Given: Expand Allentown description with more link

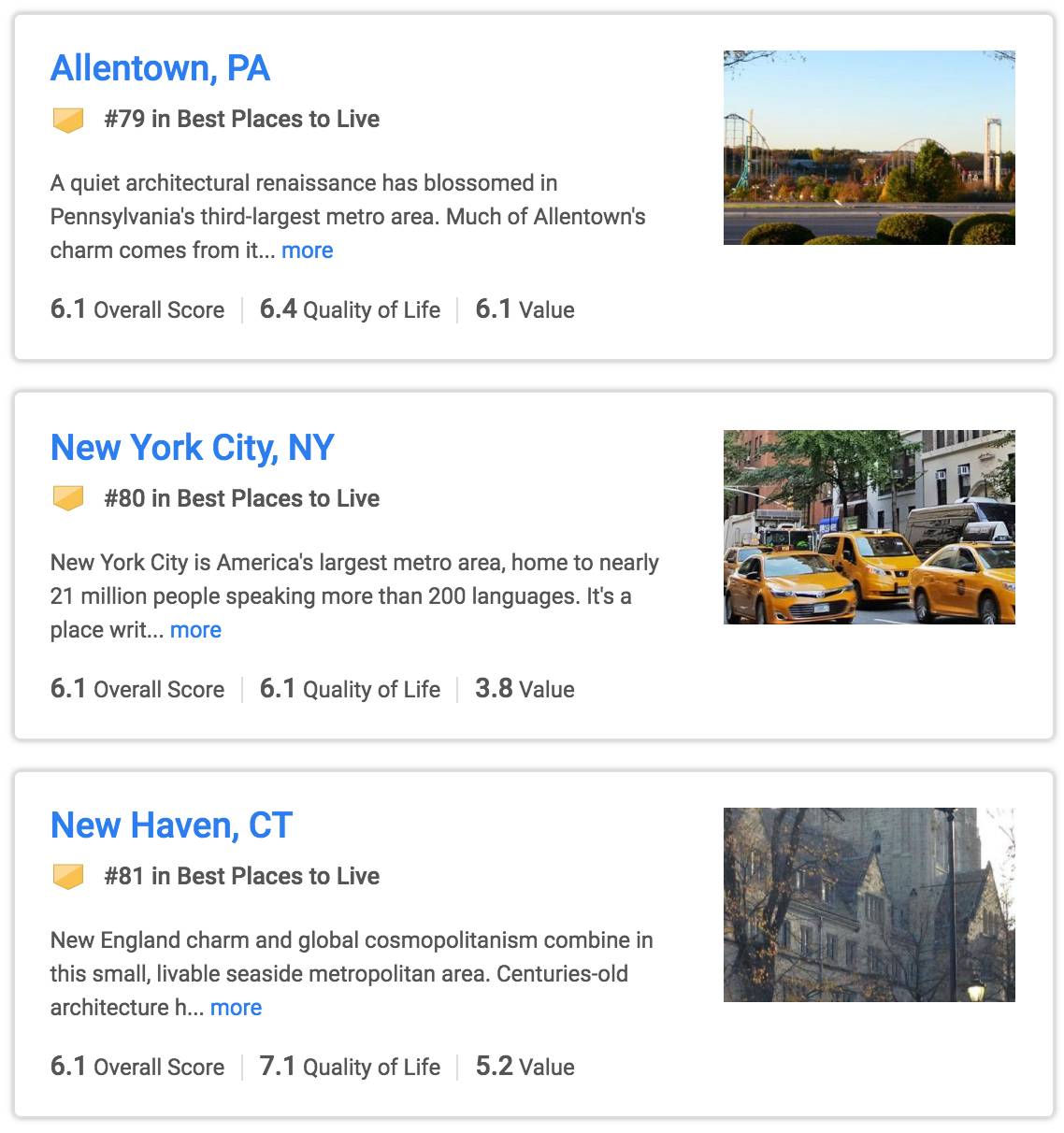Looking at the screenshot, I should coord(307,251).
